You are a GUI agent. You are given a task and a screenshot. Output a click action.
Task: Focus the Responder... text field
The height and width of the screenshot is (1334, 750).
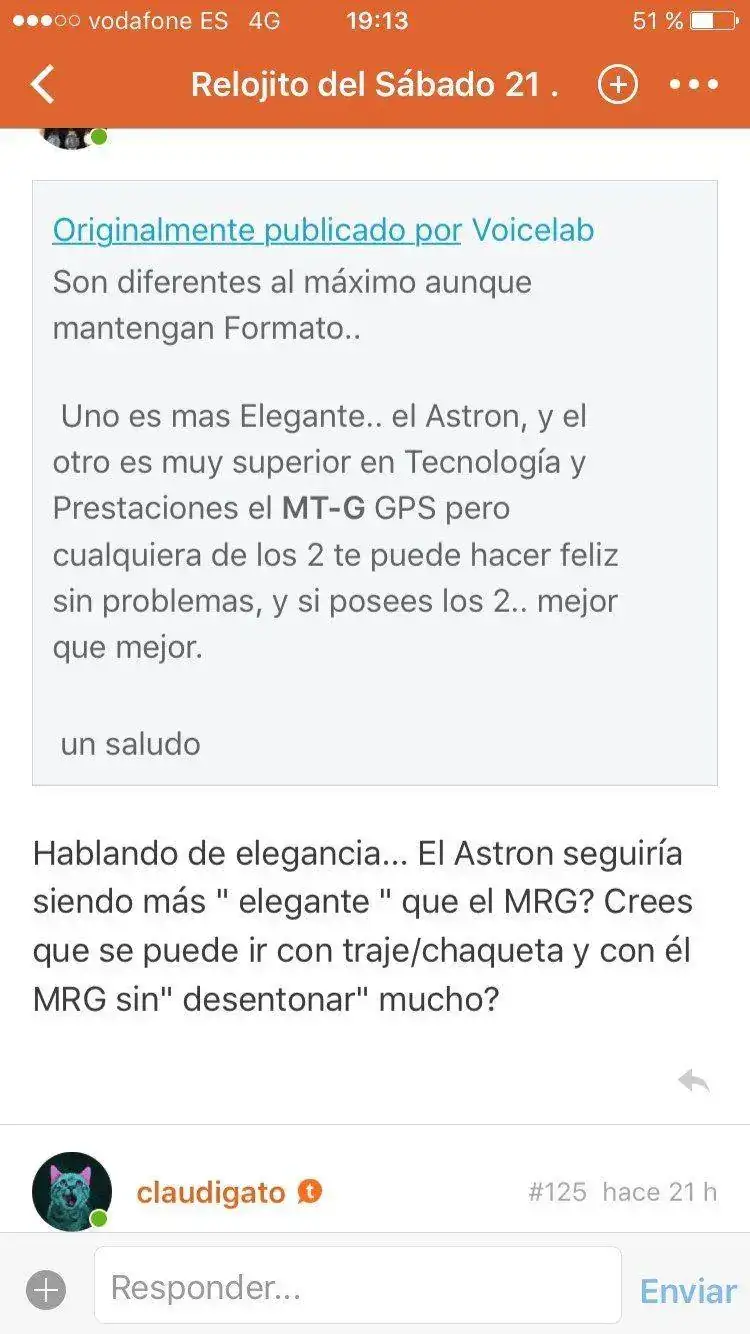coord(358,1287)
